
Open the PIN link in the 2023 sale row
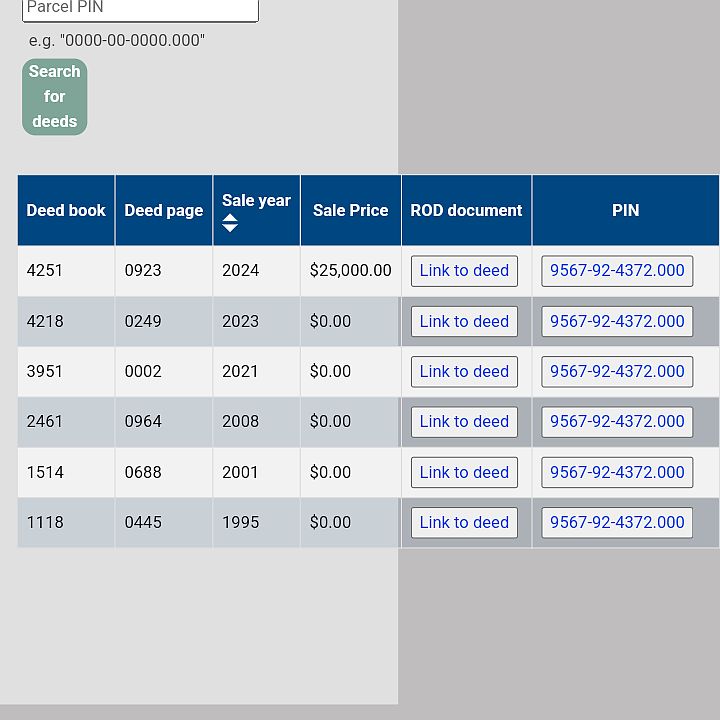pos(617,321)
